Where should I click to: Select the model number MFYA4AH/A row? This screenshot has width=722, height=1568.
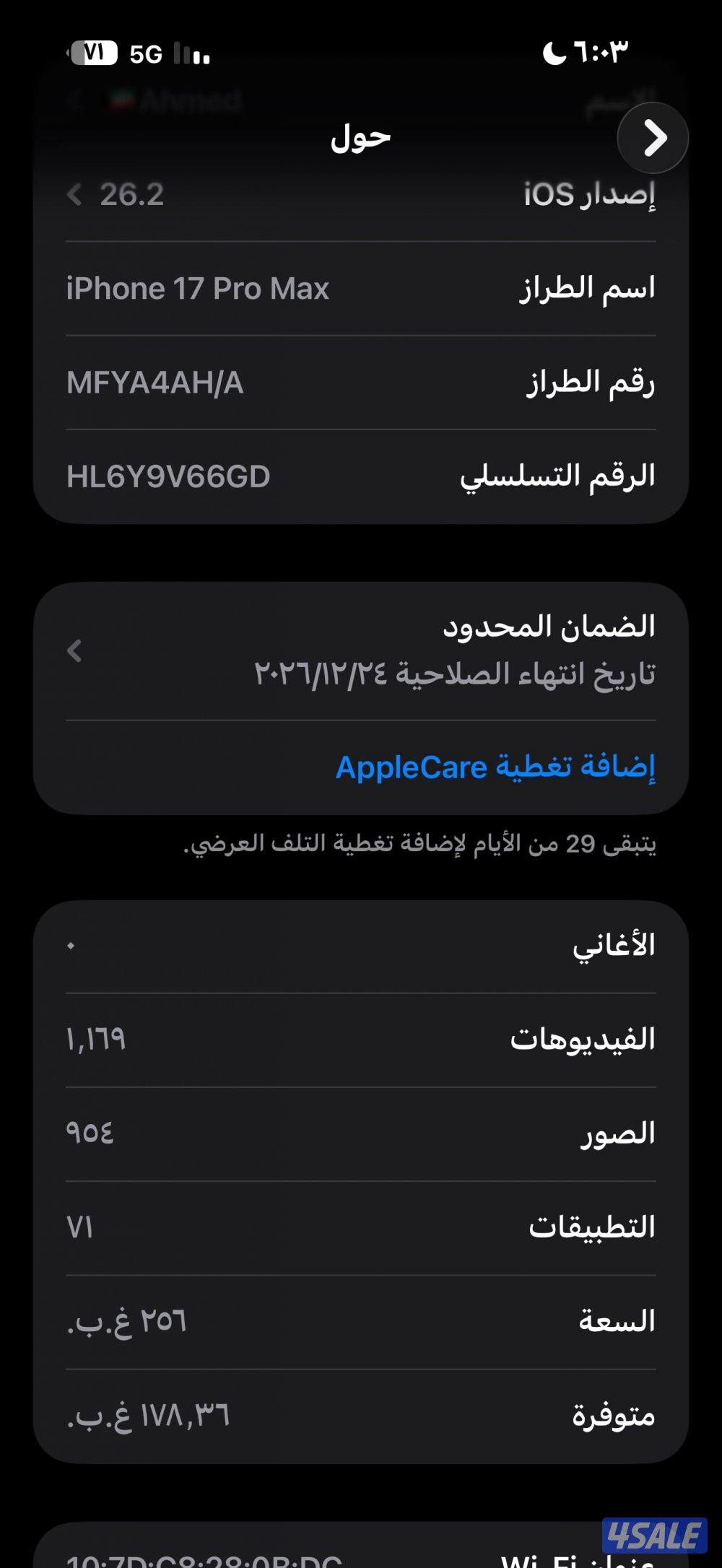(361, 381)
